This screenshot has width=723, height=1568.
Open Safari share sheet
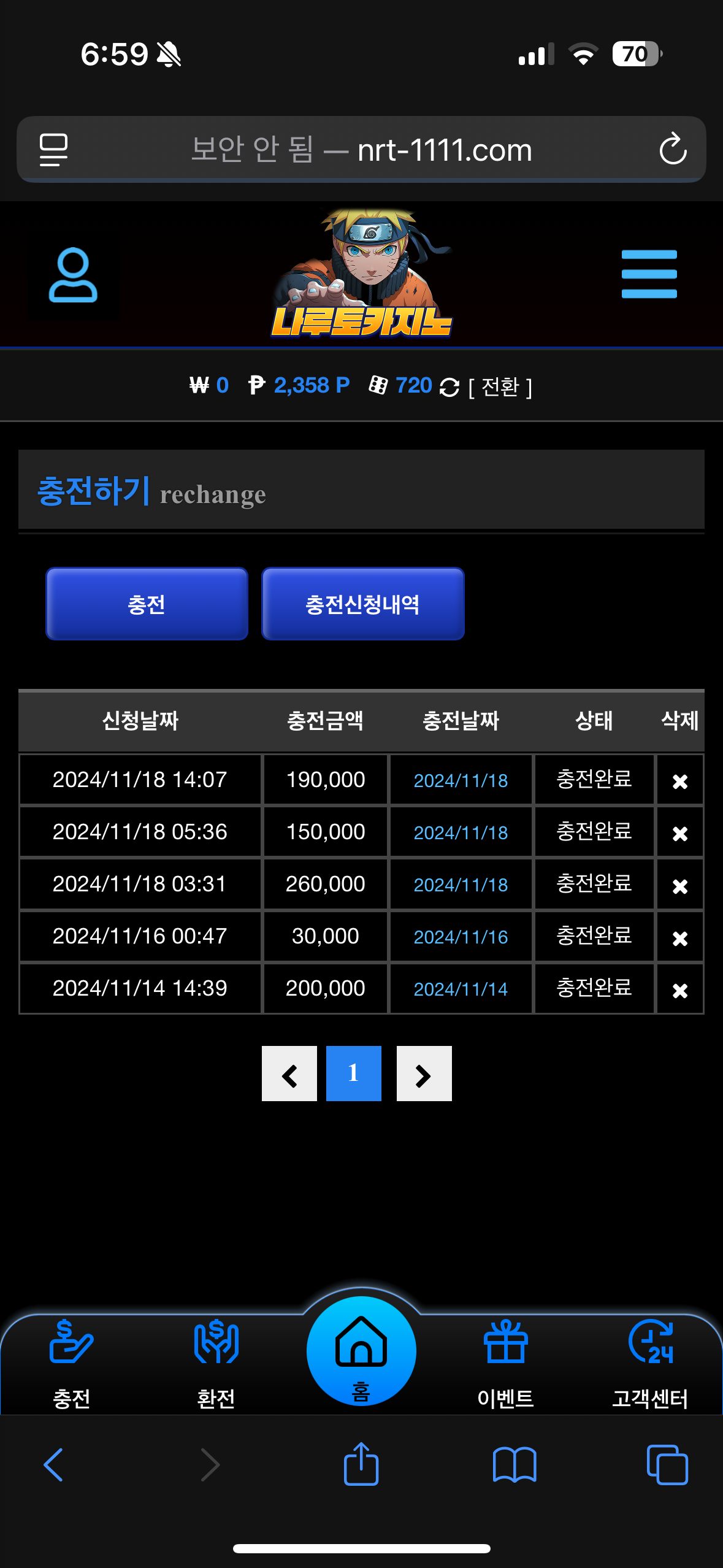pos(361,1464)
